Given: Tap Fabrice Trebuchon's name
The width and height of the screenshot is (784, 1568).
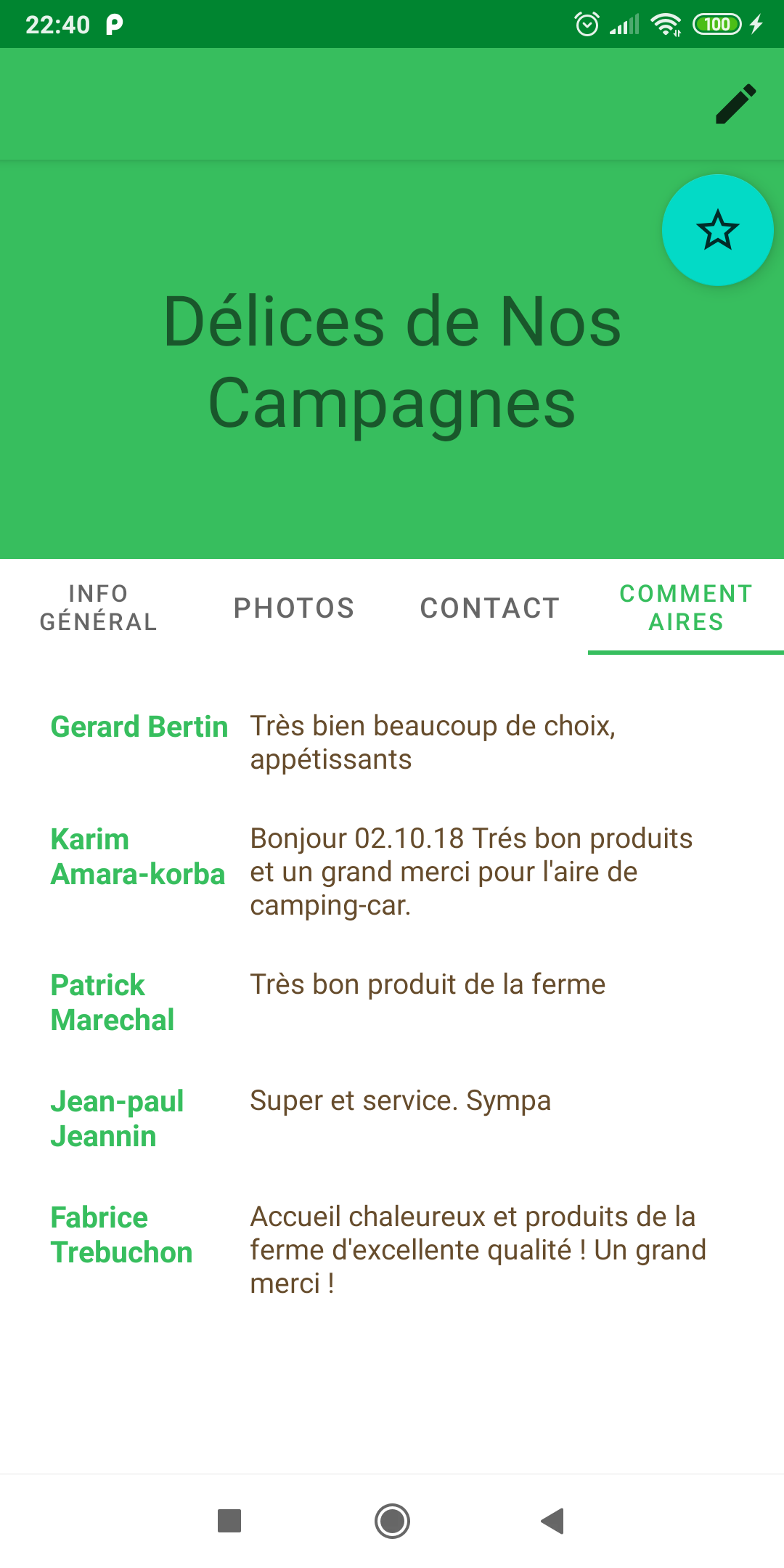Looking at the screenshot, I should coord(121,1234).
